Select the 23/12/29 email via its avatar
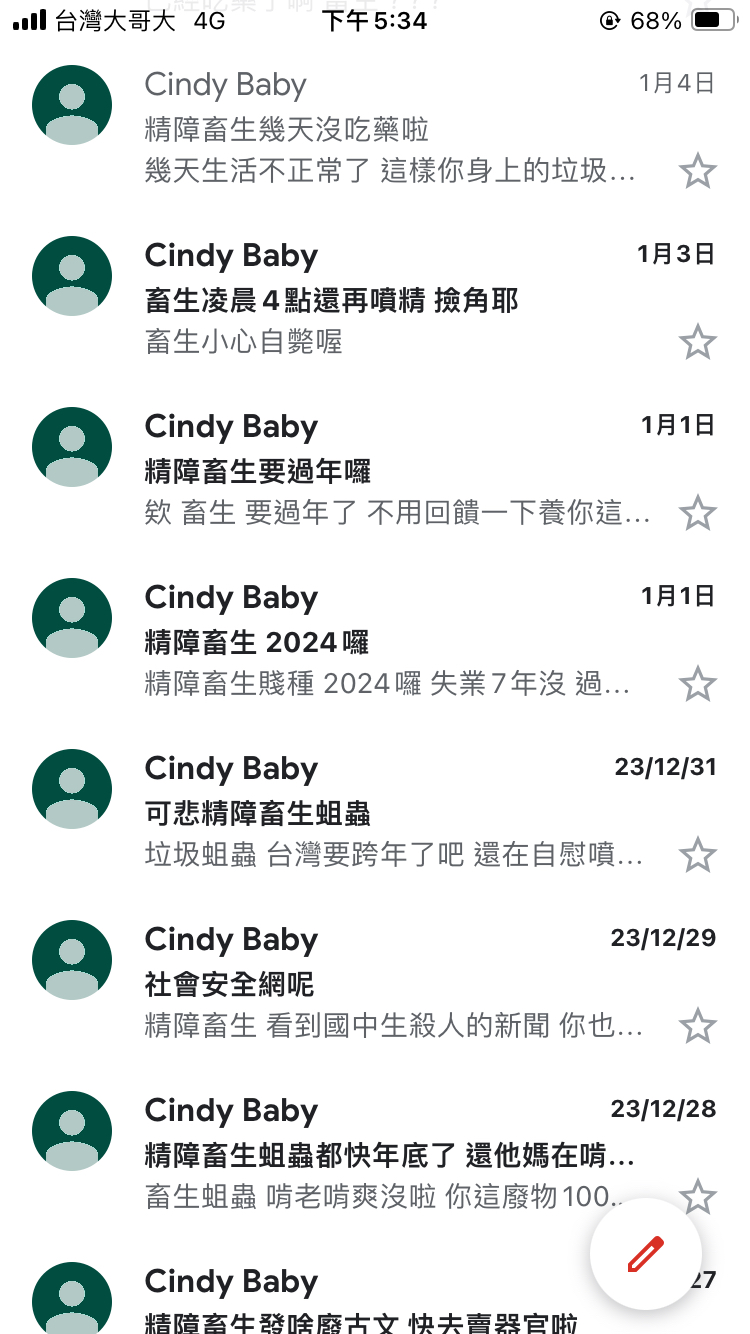 pos(72,960)
